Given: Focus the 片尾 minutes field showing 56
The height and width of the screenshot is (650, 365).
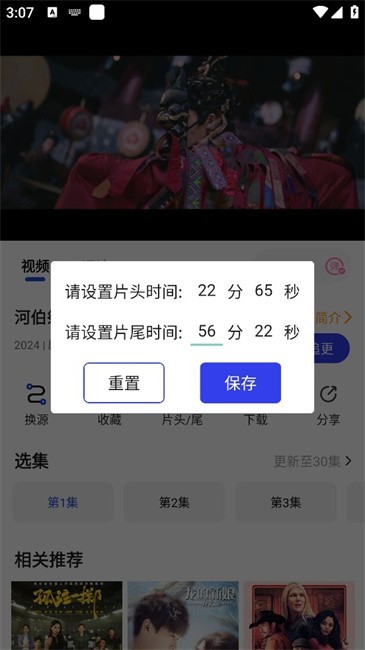Looking at the screenshot, I should click(207, 332).
